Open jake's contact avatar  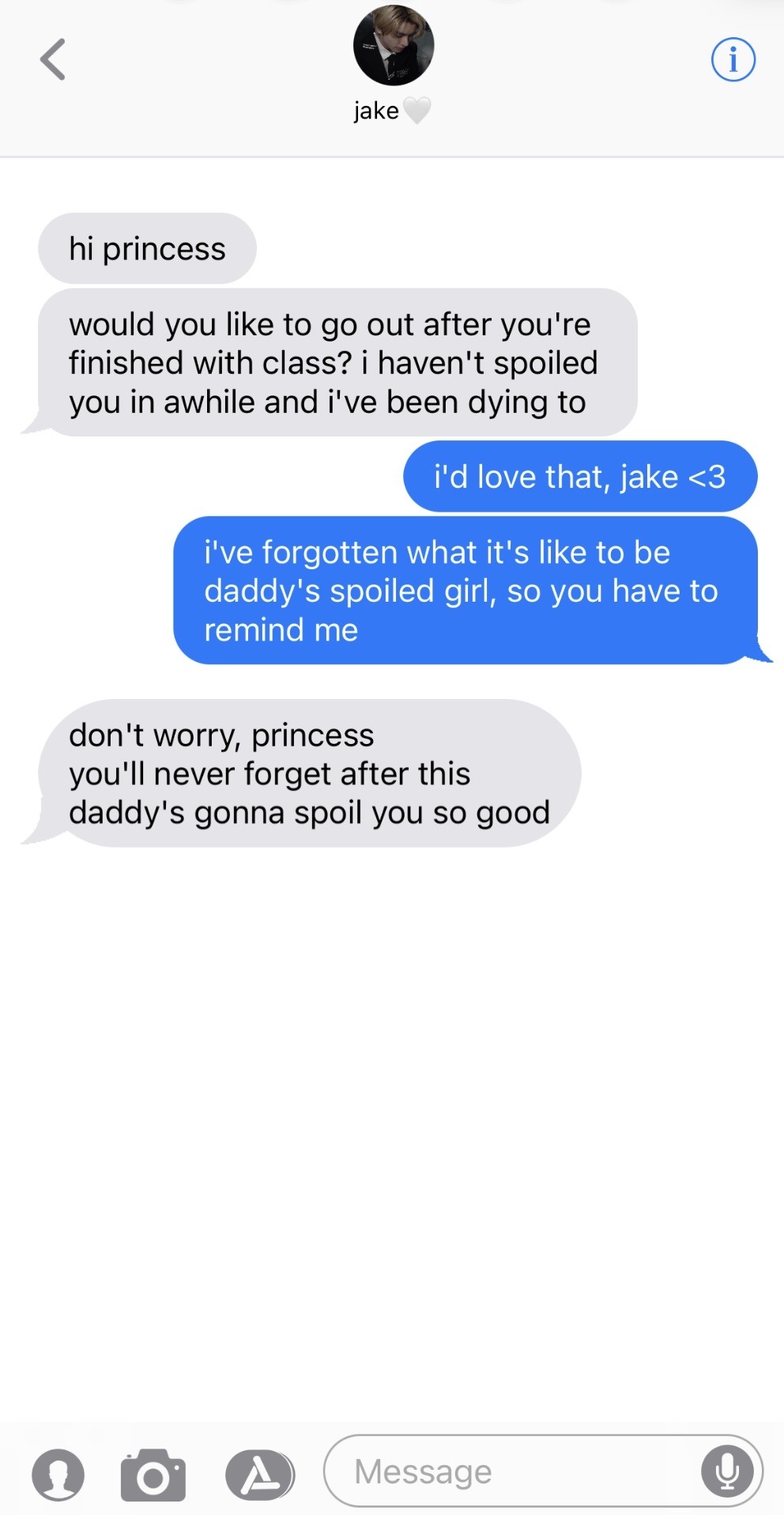tap(393, 46)
